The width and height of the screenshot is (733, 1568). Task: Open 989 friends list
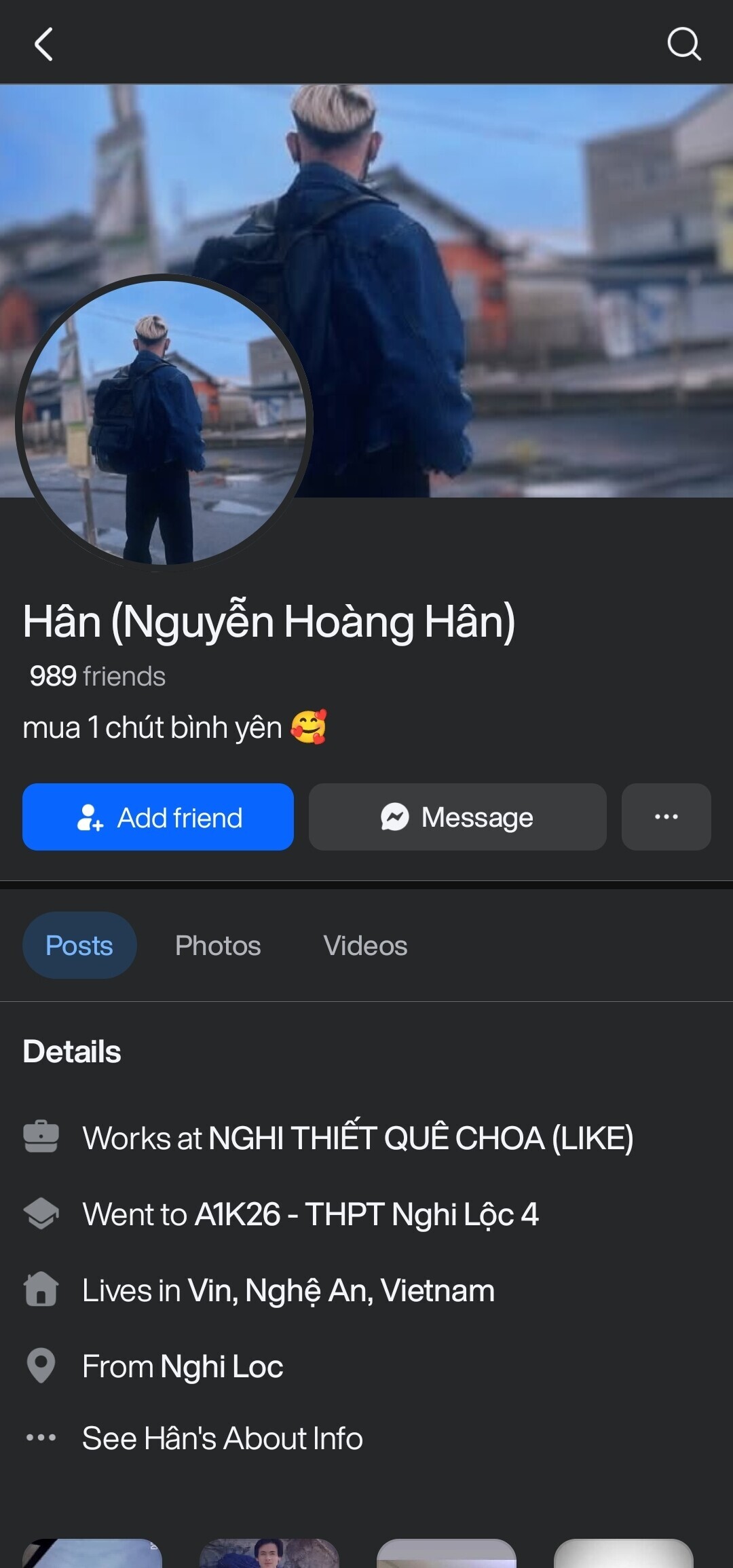pos(98,676)
